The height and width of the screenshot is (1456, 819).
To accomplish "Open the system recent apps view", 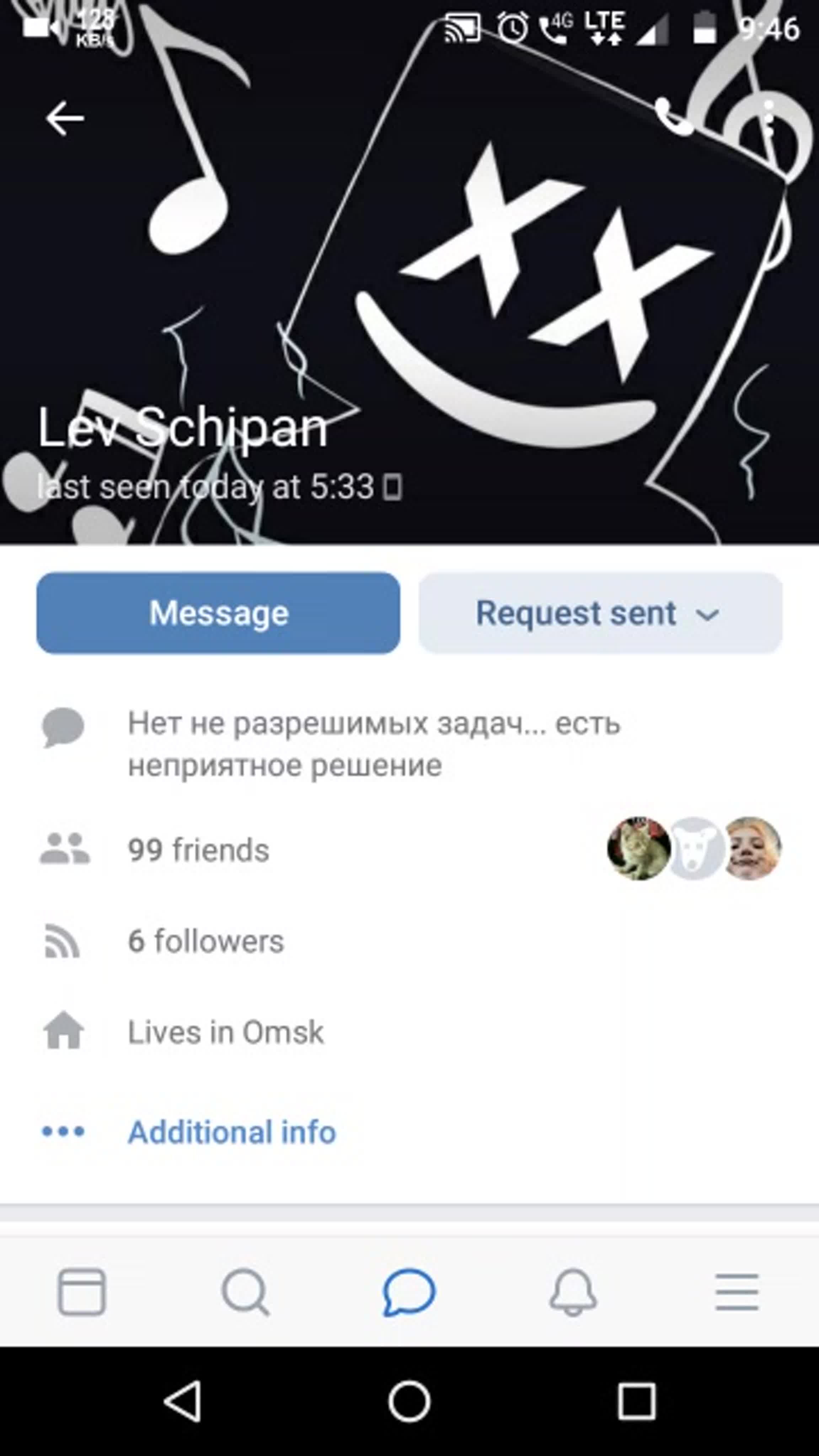I will [x=637, y=1402].
